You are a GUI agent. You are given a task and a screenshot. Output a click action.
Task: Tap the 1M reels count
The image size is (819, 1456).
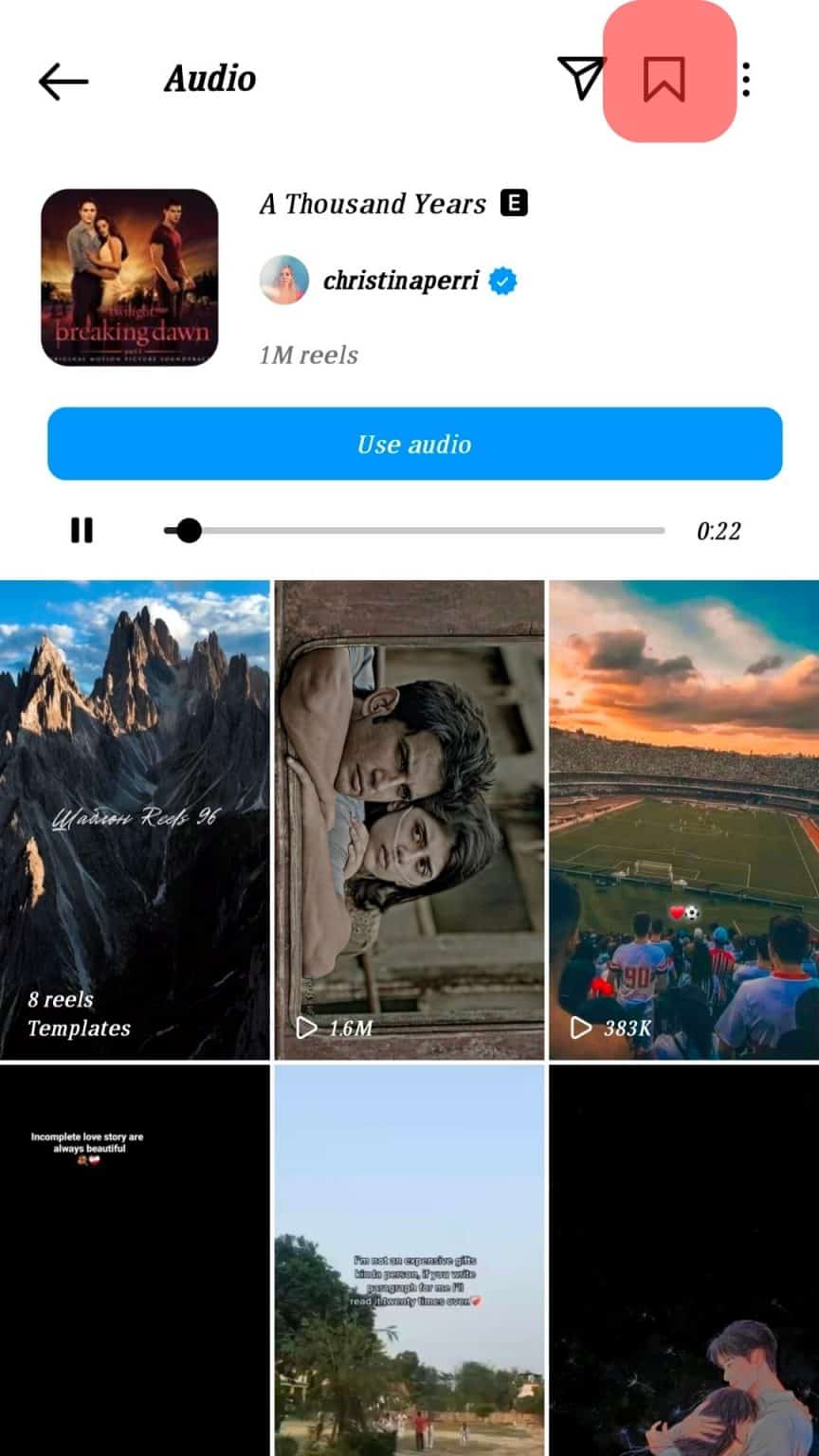coord(306,355)
